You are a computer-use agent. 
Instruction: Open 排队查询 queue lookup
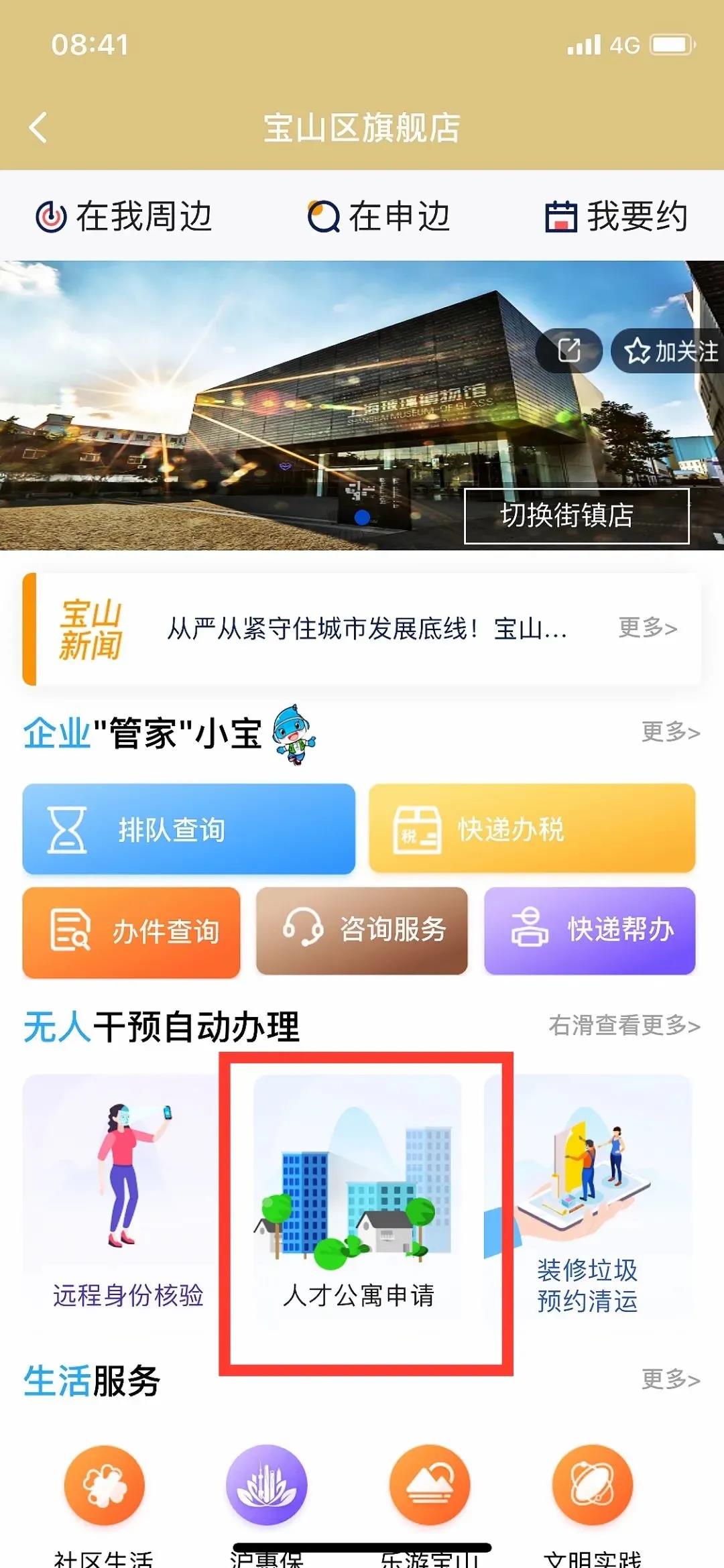point(188,829)
